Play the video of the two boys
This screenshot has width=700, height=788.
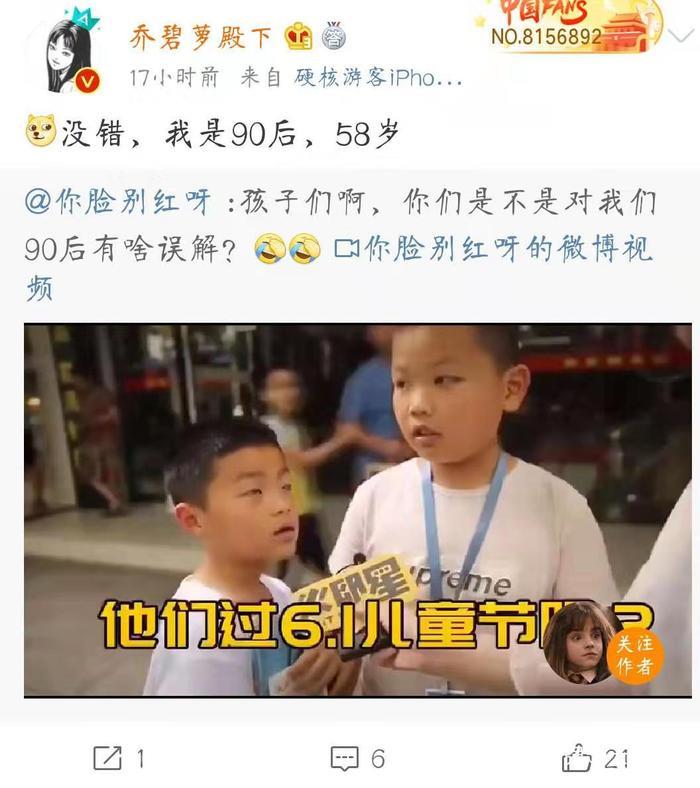[x=357, y=509]
